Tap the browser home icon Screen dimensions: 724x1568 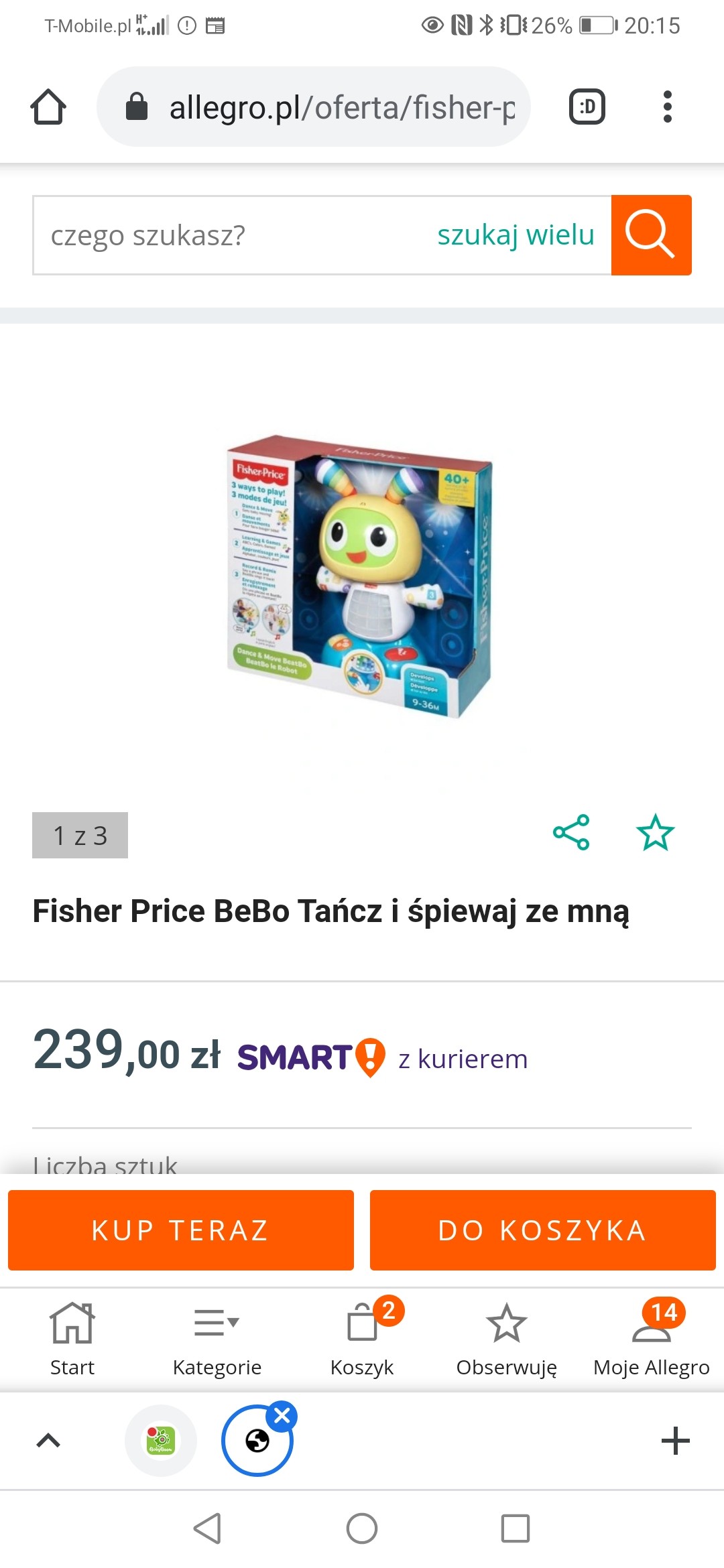click(x=48, y=107)
